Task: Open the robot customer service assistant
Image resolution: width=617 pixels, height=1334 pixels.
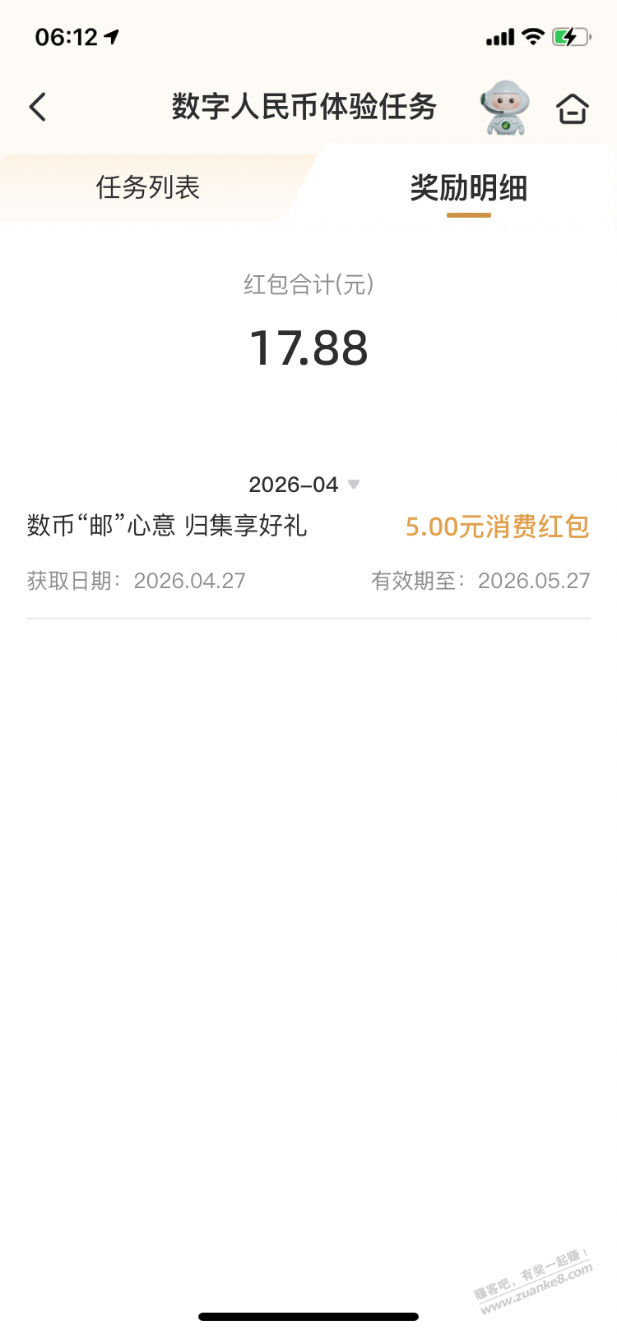Action: click(505, 107)
